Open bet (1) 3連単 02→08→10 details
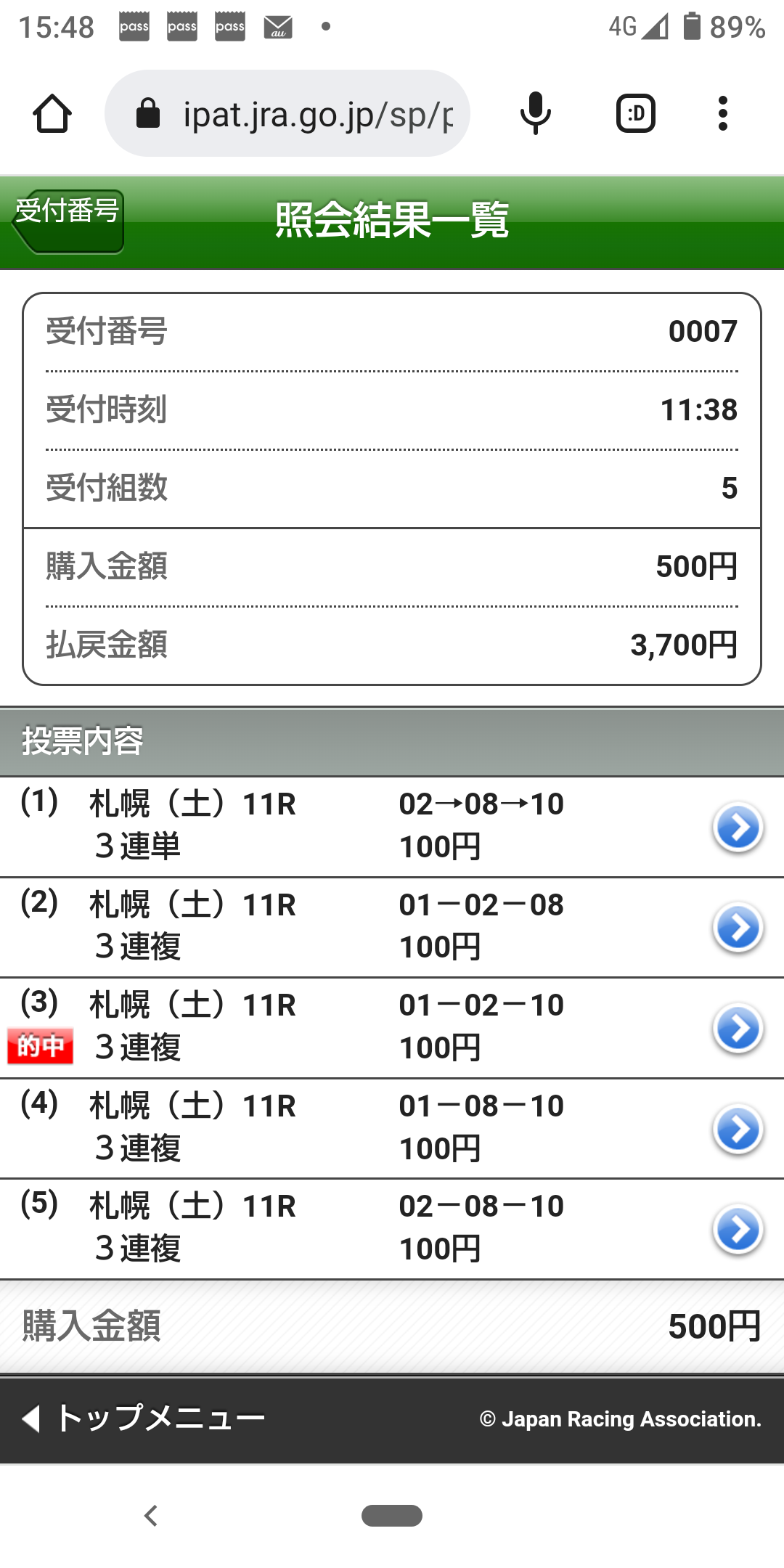 (738, 827)
